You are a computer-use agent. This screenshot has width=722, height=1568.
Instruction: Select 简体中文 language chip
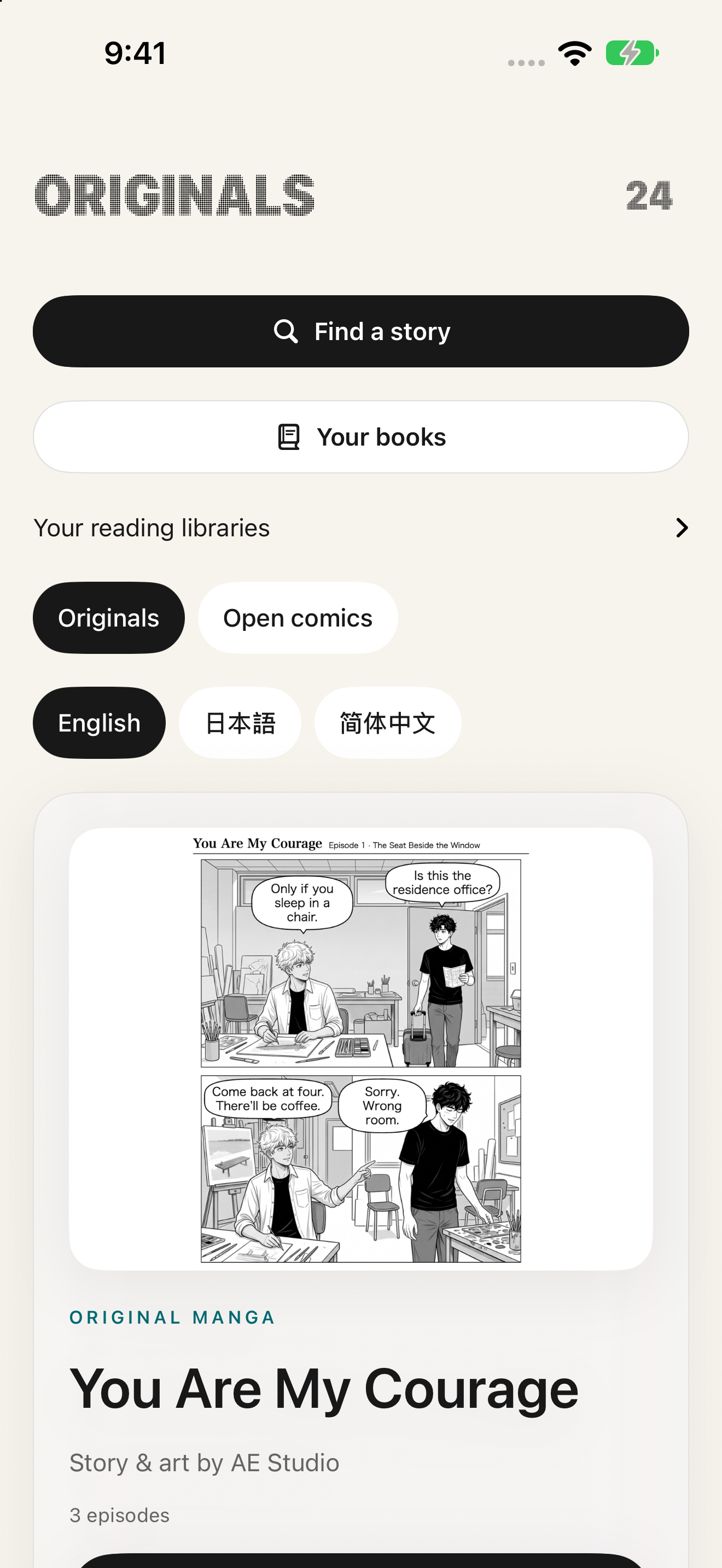(388, 723)
